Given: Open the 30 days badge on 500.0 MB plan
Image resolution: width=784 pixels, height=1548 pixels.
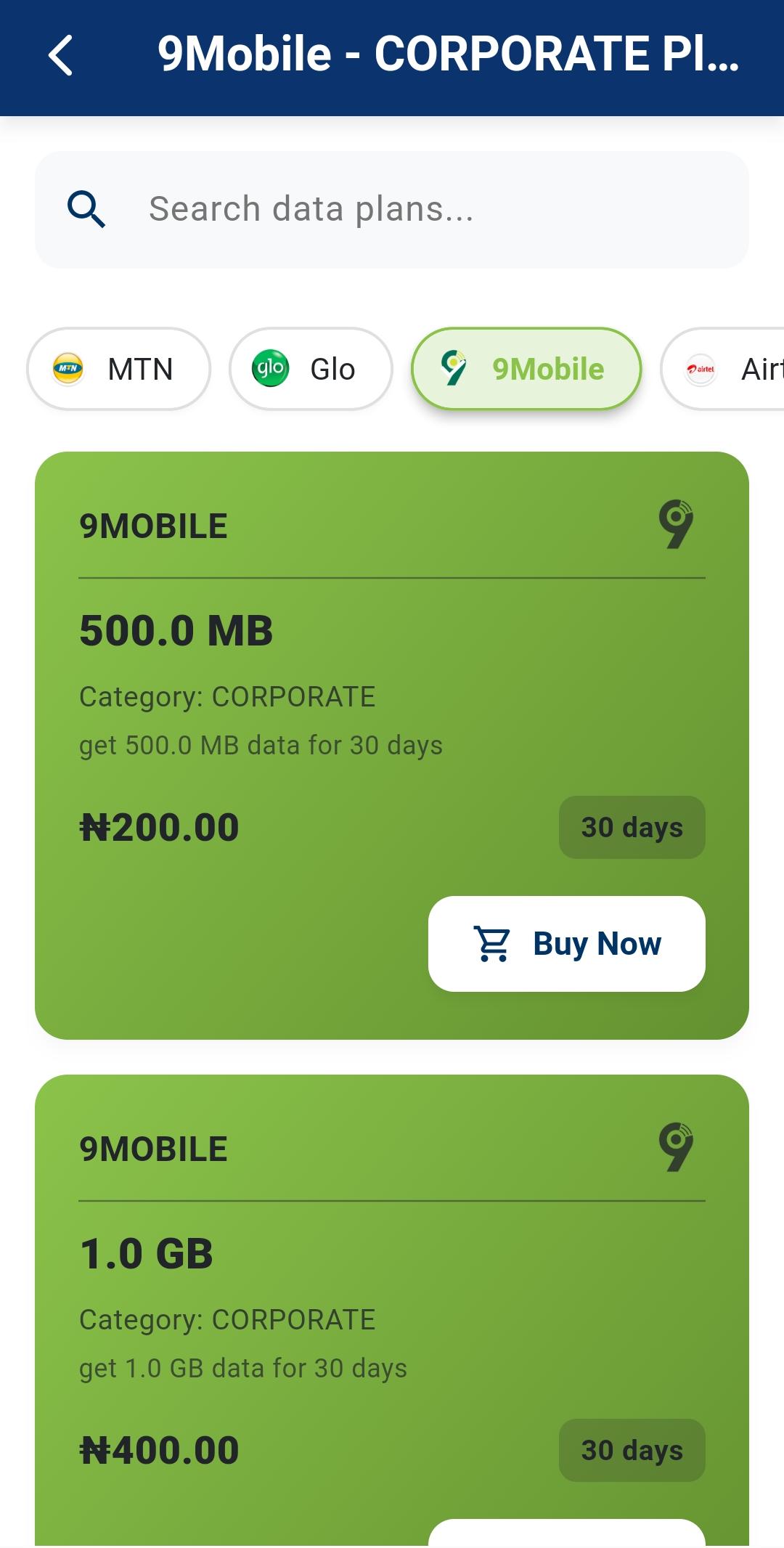Looking at the screenshot, I should coord(631,826).
